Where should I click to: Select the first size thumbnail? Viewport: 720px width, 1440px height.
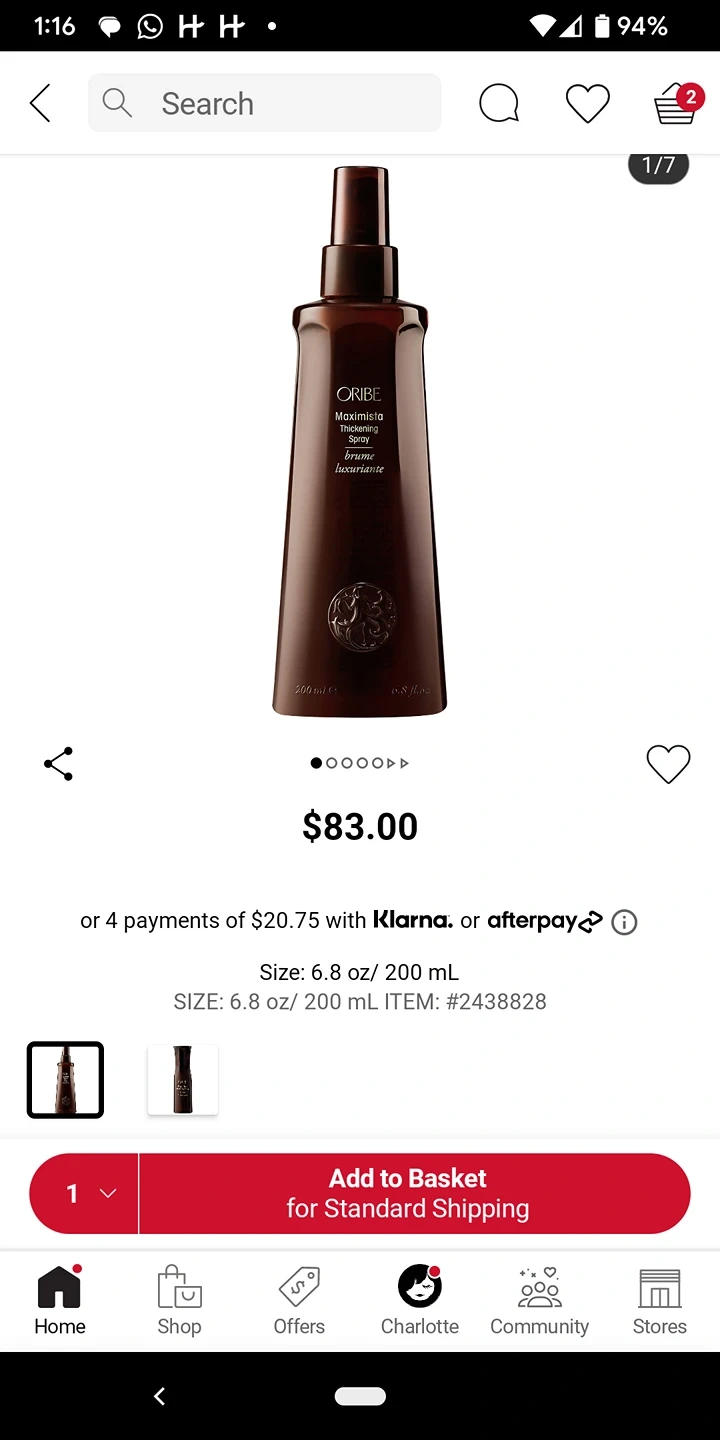tap(65, 1080)
